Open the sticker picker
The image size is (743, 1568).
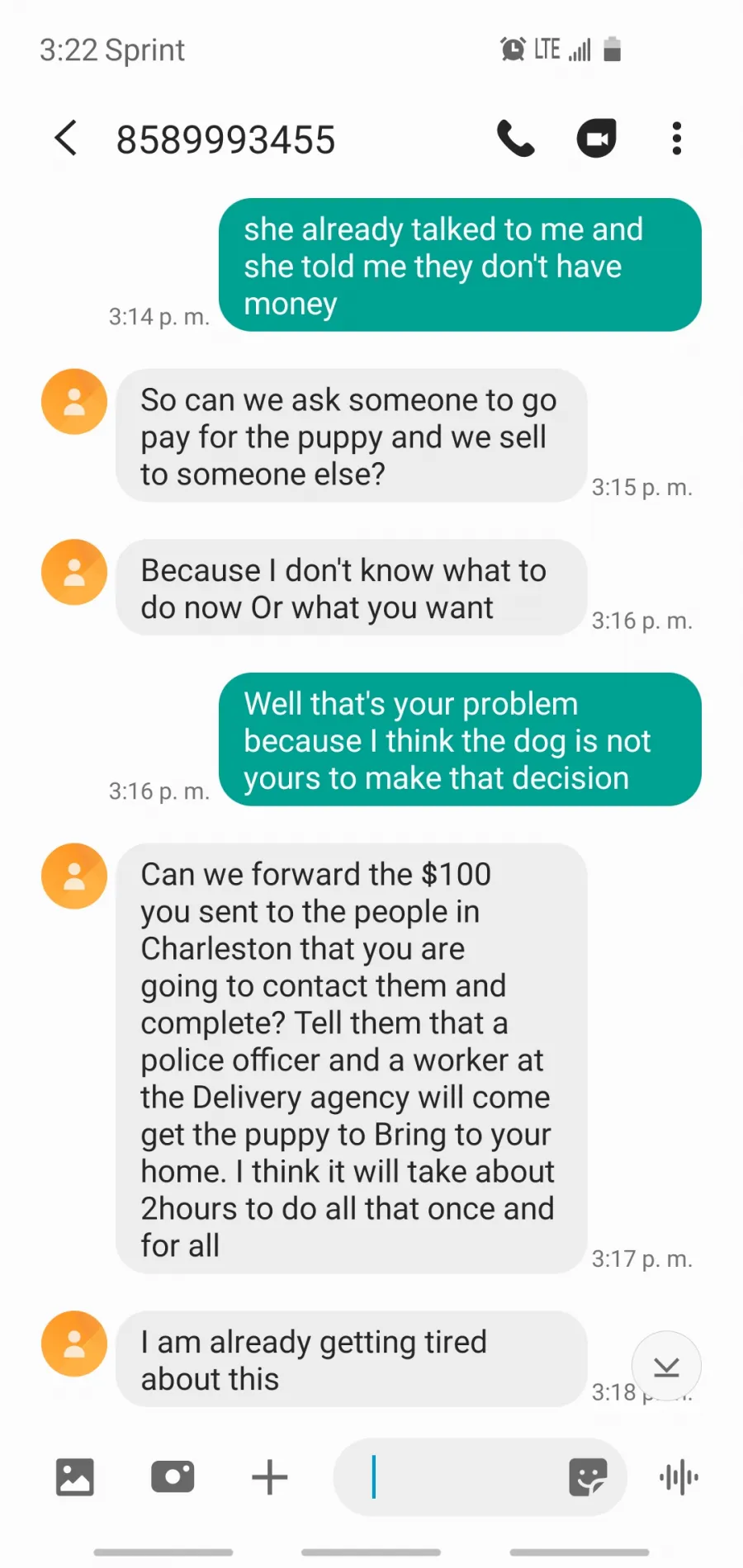pyautogui.click(x=588, y=1476)
